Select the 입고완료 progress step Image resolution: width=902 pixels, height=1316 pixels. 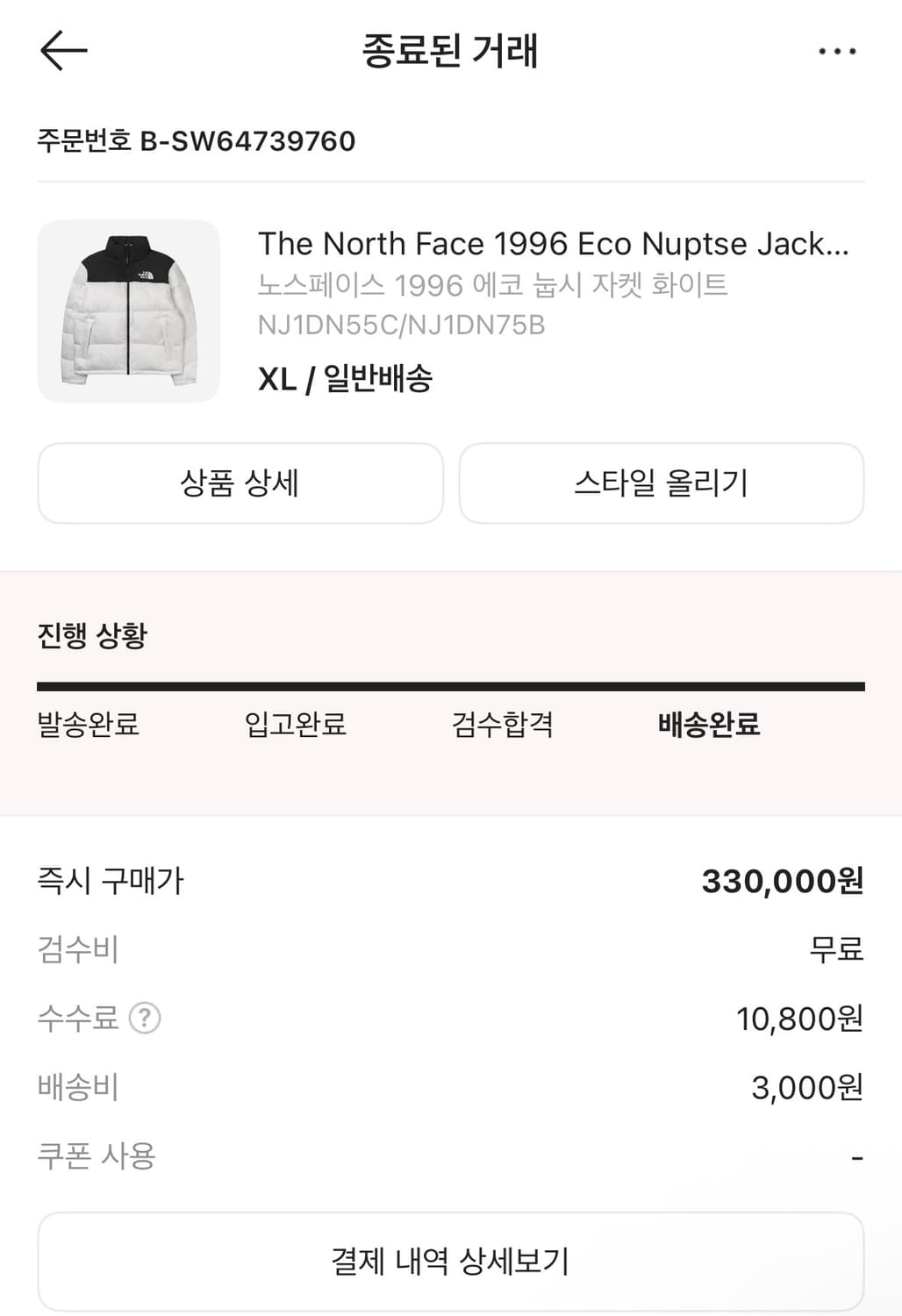point(295,726)
